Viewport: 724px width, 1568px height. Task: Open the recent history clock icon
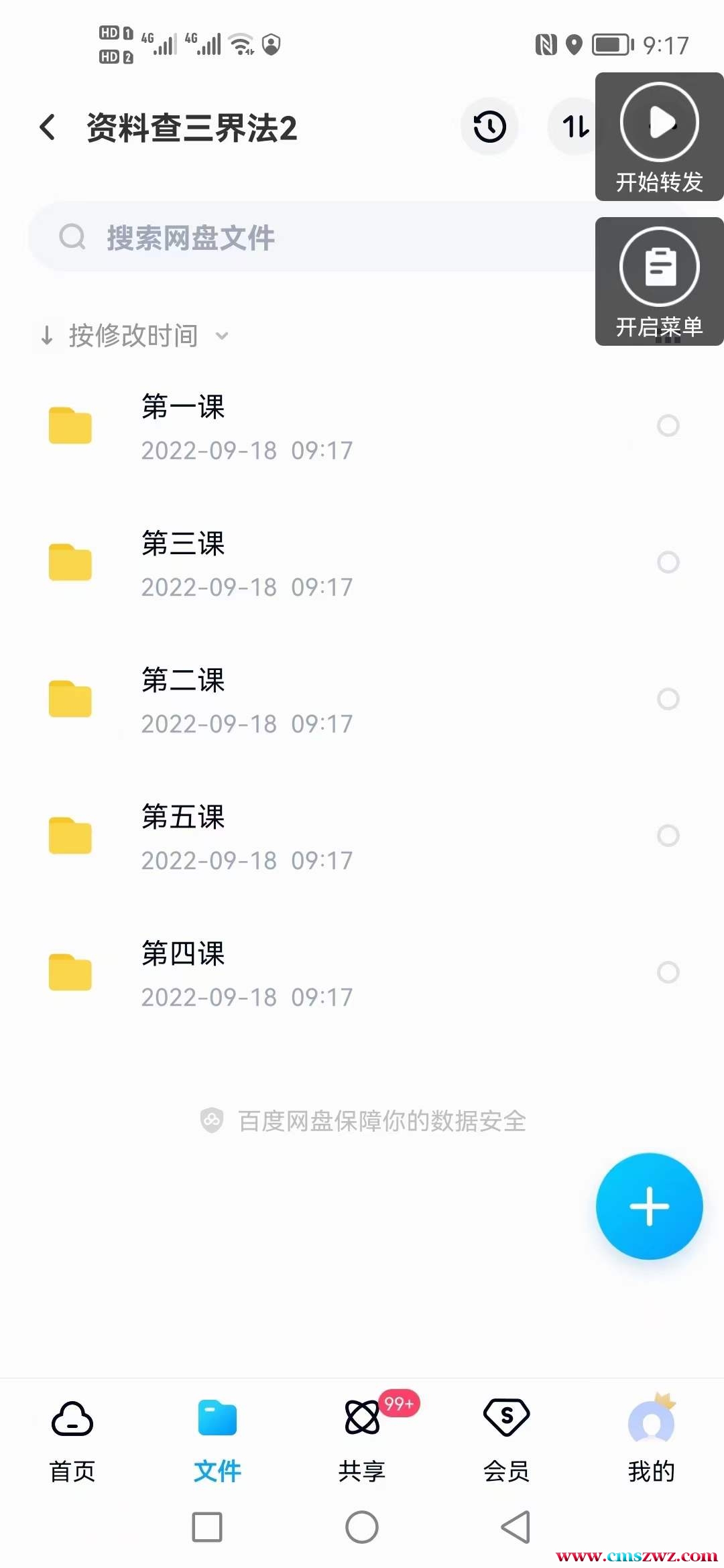point(489,127)
